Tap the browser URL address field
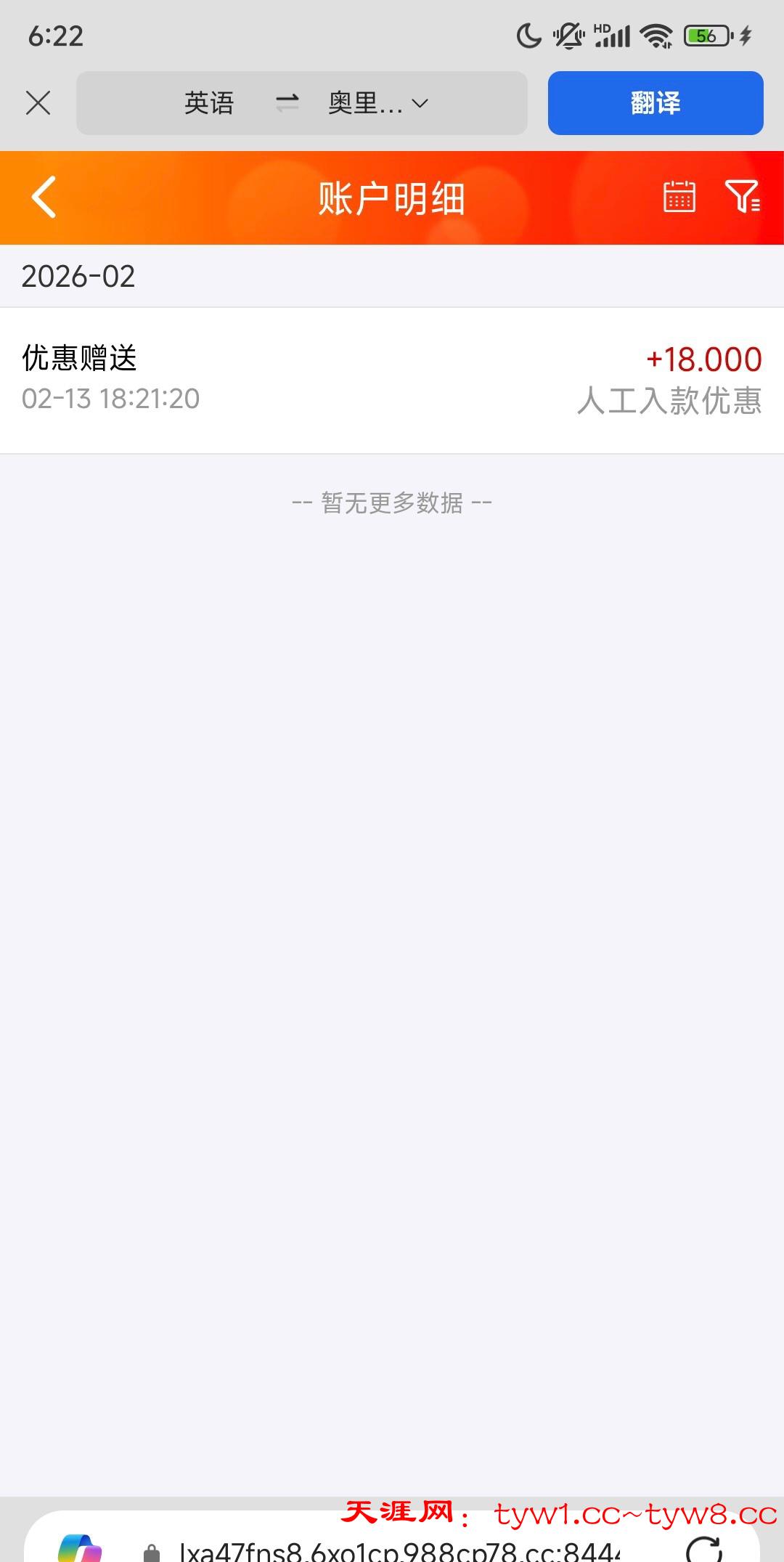The height and width of the screenshot is (1562, 784). click(399, 1552)
